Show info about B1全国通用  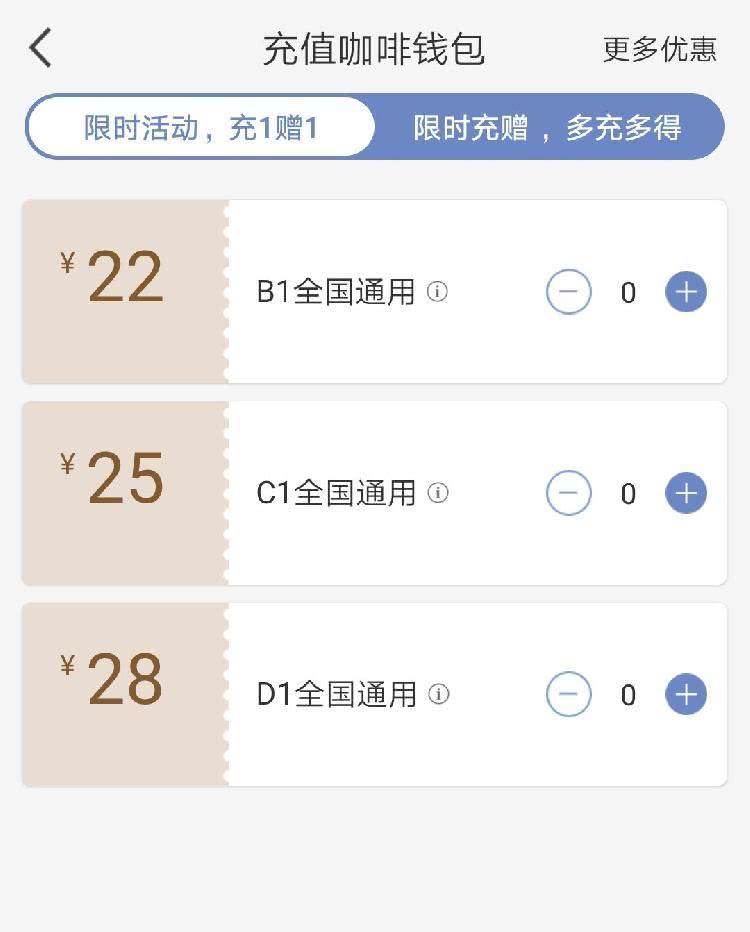tap(437, 292)
